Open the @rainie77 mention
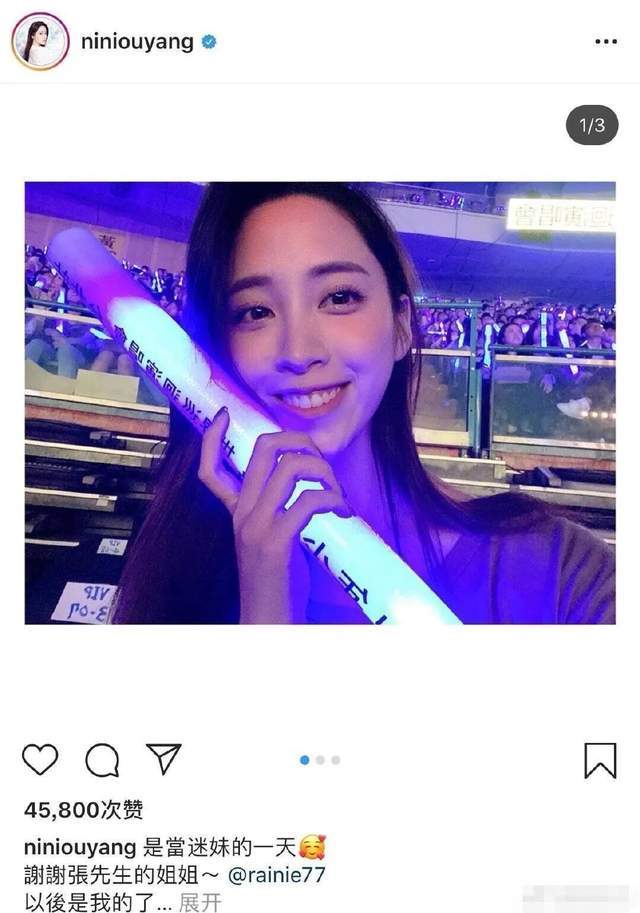640x913 pixels. [x=284, y=876]
